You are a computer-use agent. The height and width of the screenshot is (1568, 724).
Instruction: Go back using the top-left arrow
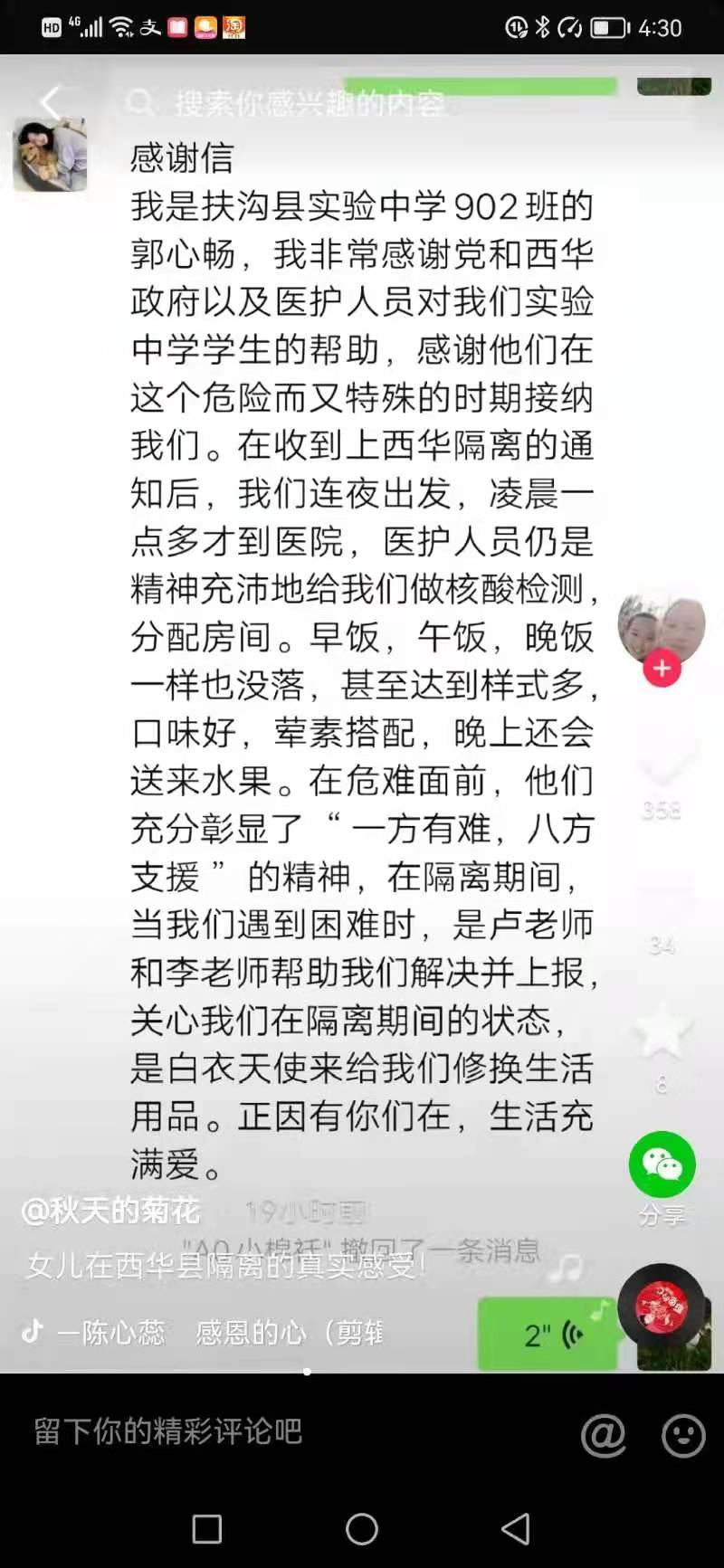coord(51,103)
